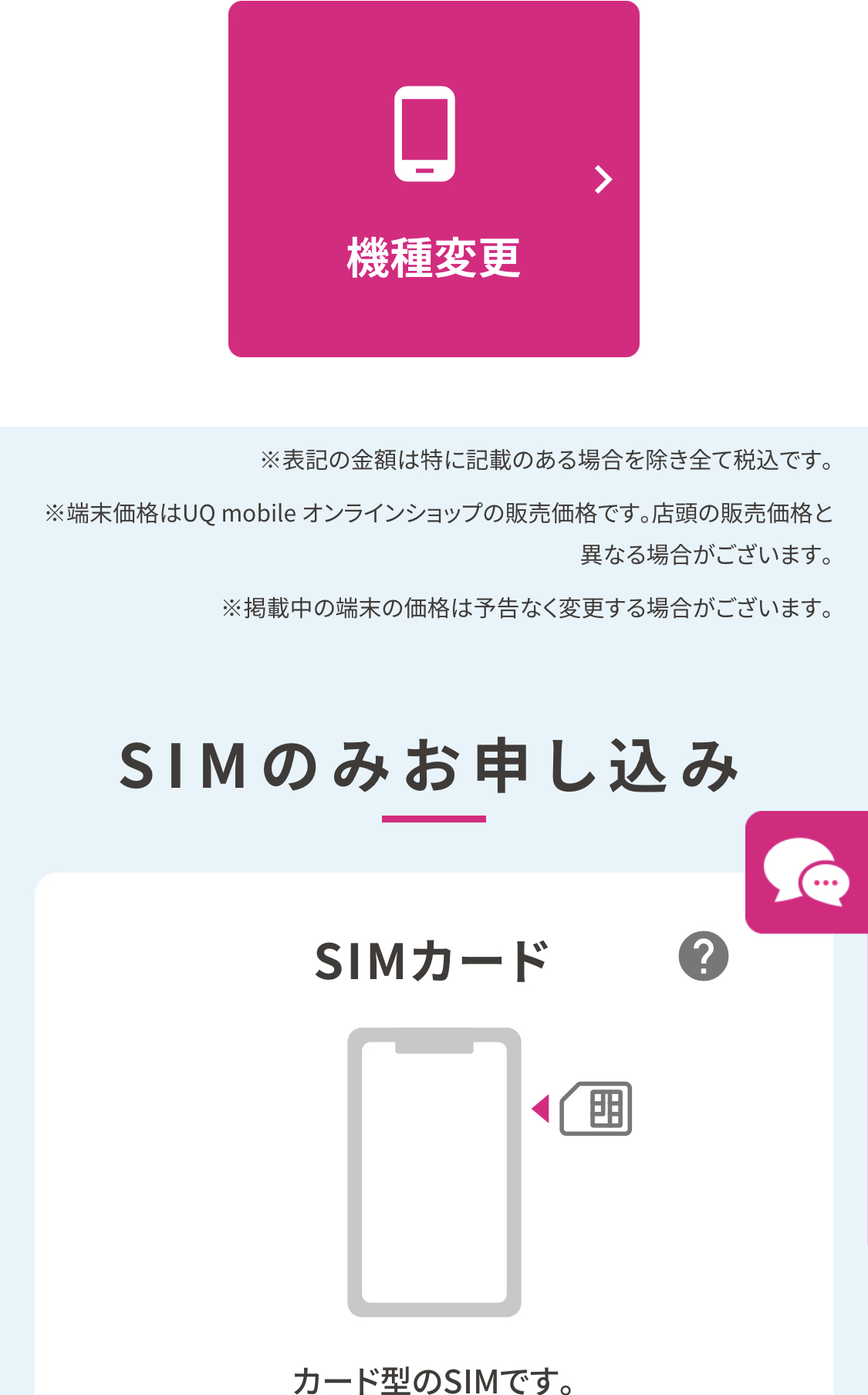Open the chat support bubble

coord(806,872)
